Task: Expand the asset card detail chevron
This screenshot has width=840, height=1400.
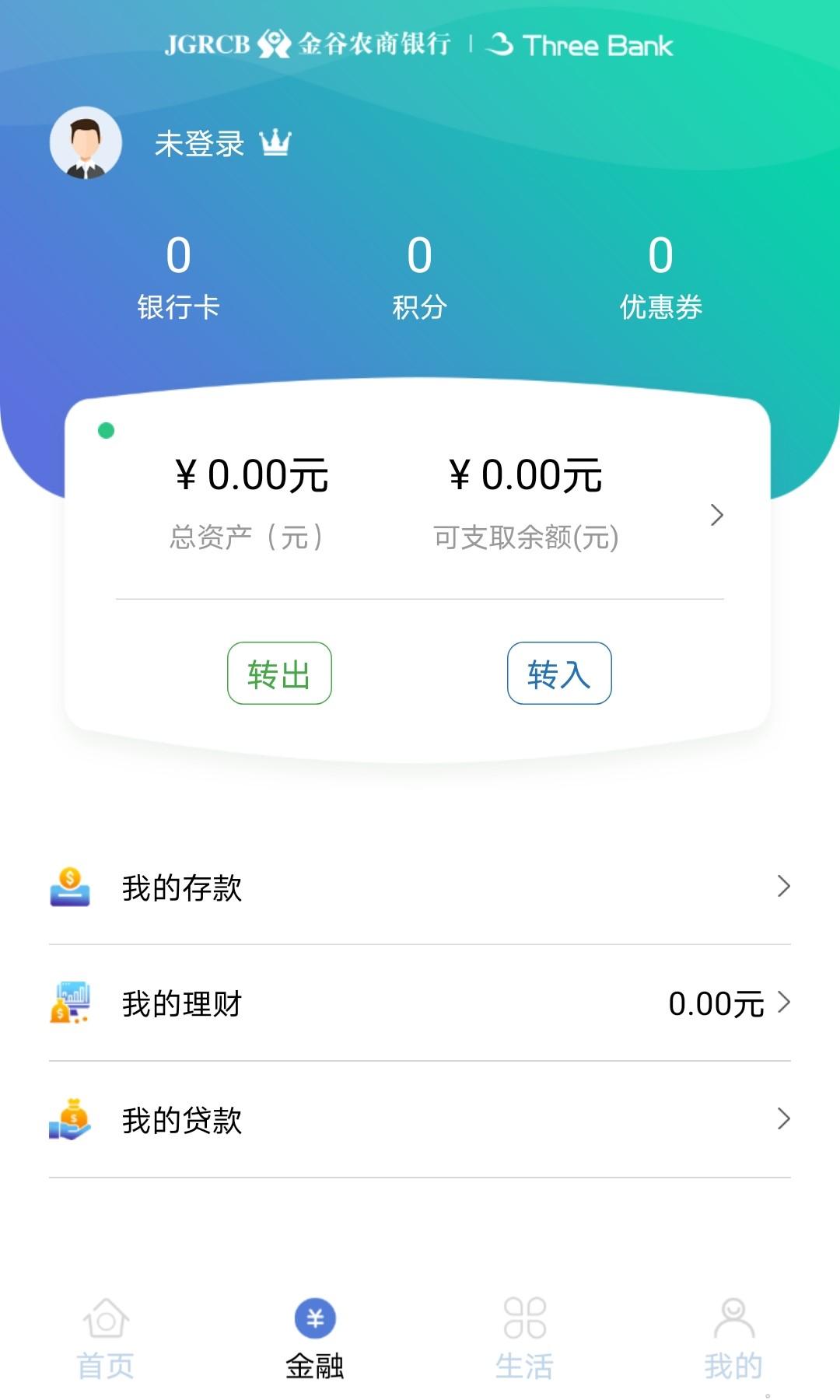Action: (x=717, y=516)
